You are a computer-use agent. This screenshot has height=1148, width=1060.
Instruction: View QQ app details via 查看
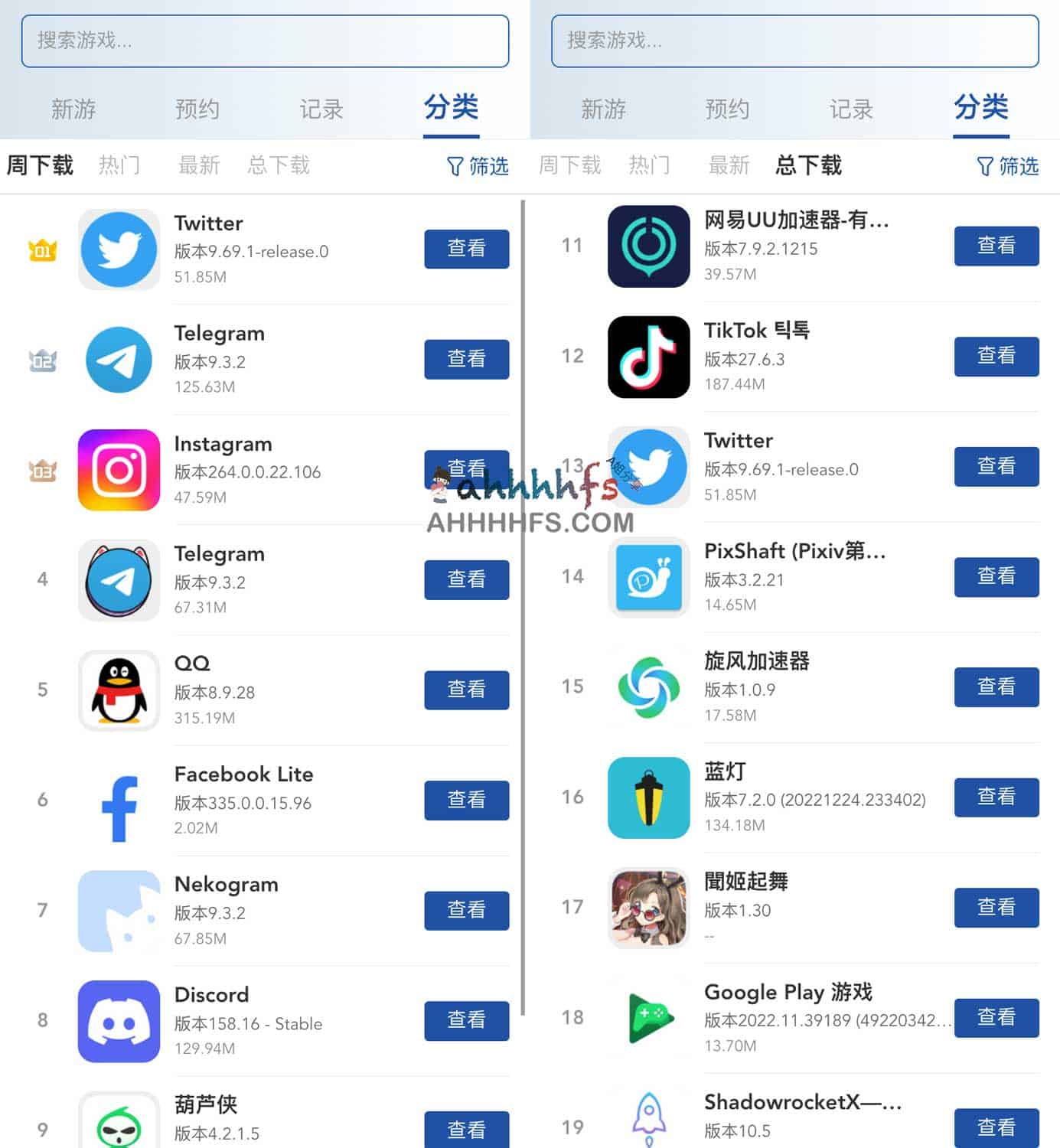click(x=466, y=690)
